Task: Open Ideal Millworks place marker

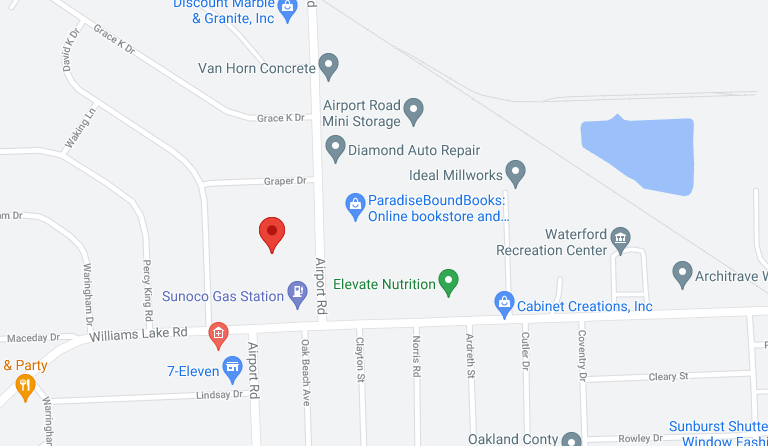Action: coord(515,173)
